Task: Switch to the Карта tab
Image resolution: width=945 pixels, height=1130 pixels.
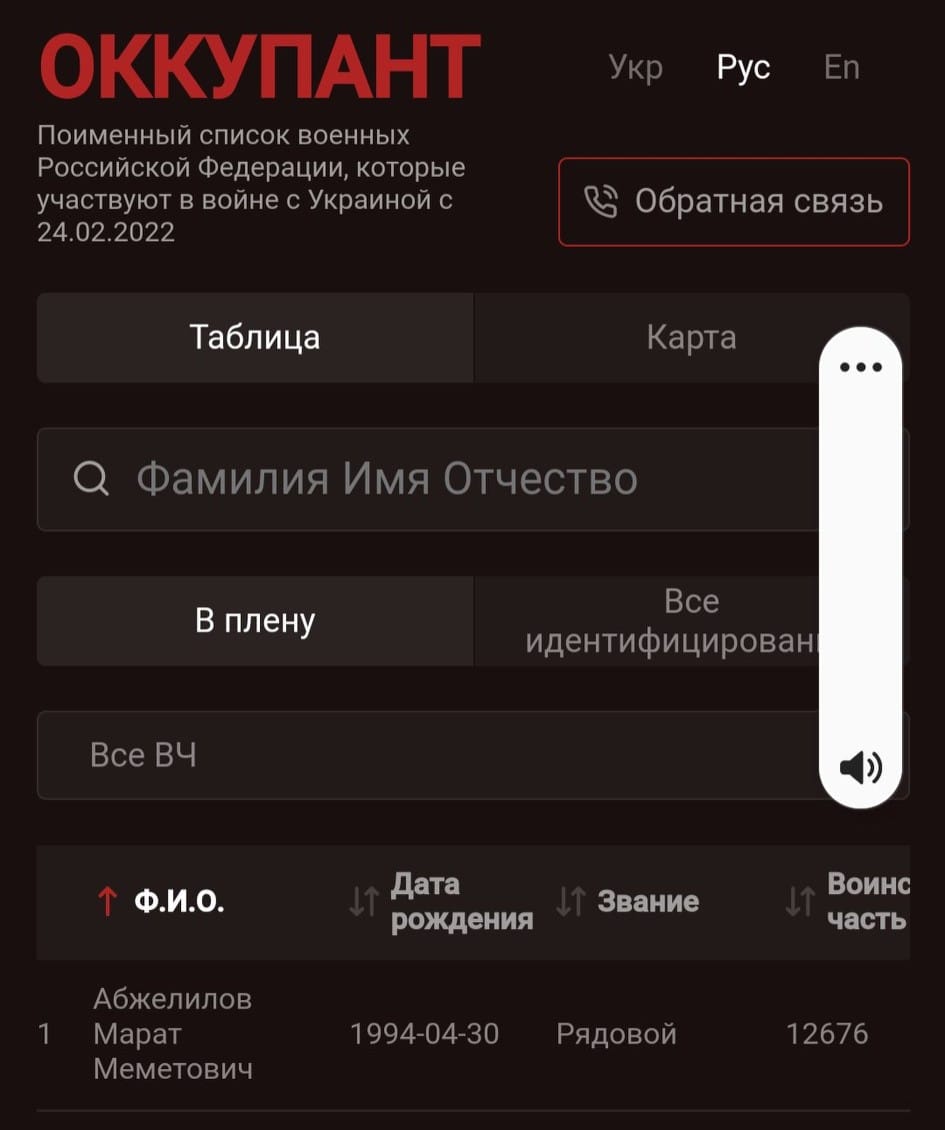Action: (x=690, y=338)
